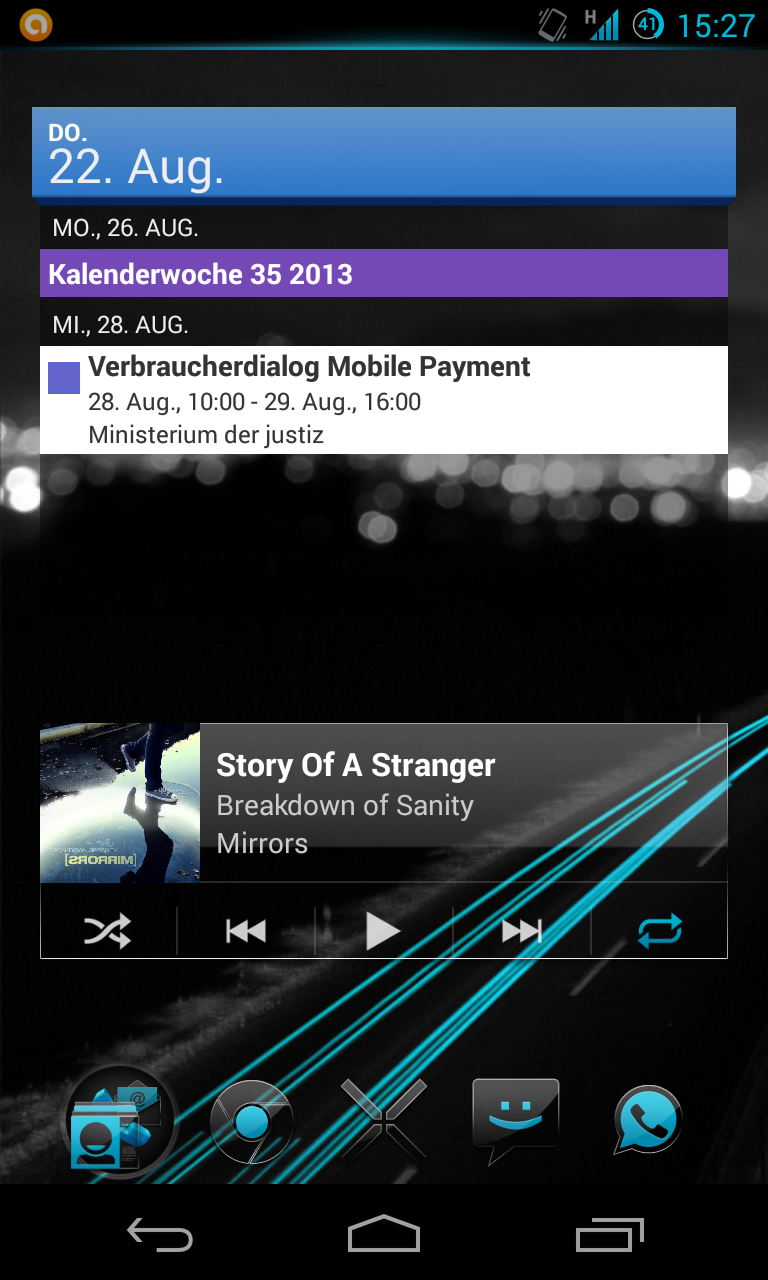Show recent apps
The image size is (768, 1280).
(610, 1234)
